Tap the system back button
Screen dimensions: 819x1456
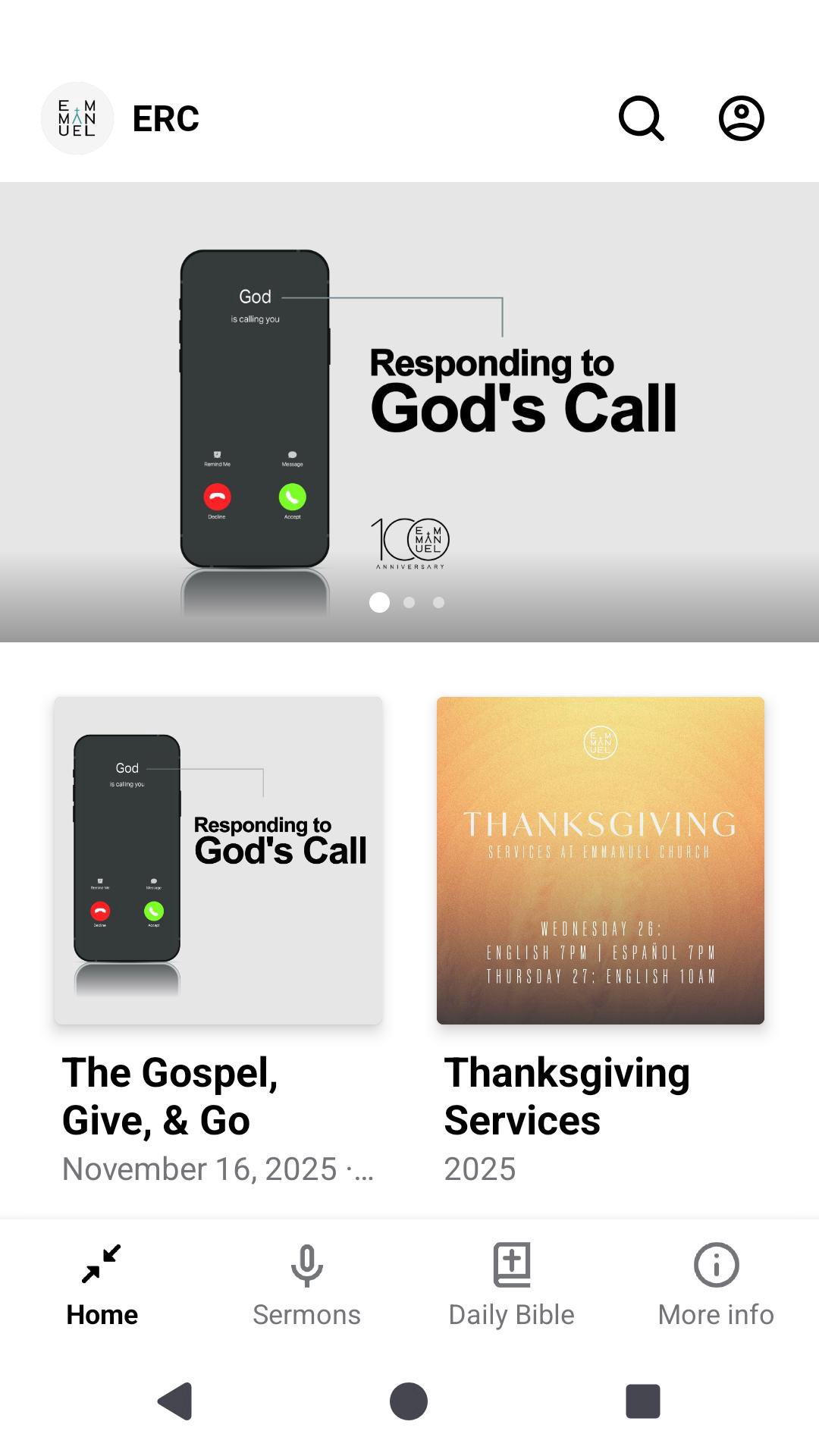tap(176, 1401)
